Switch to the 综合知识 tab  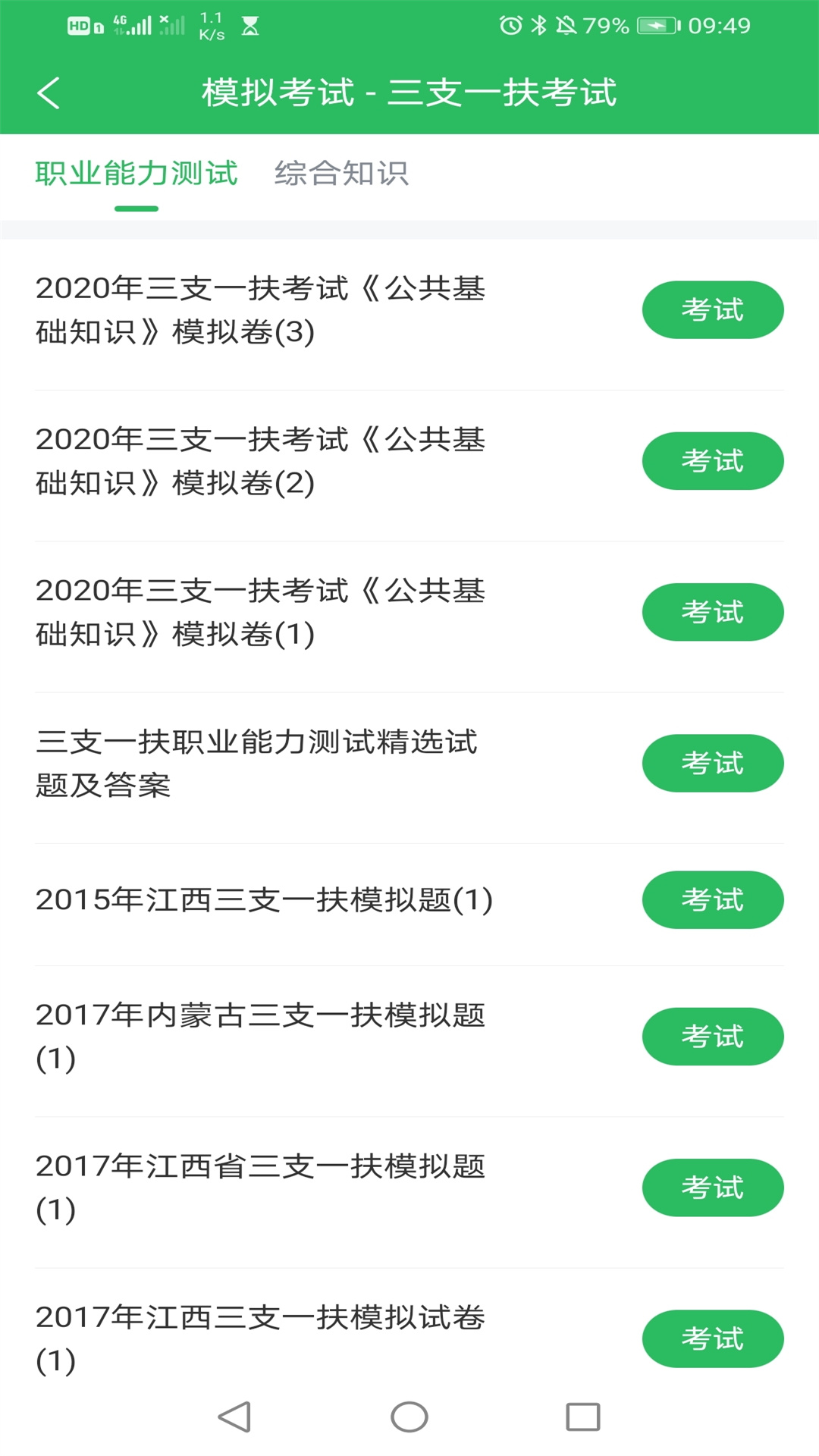click(343, 174)
